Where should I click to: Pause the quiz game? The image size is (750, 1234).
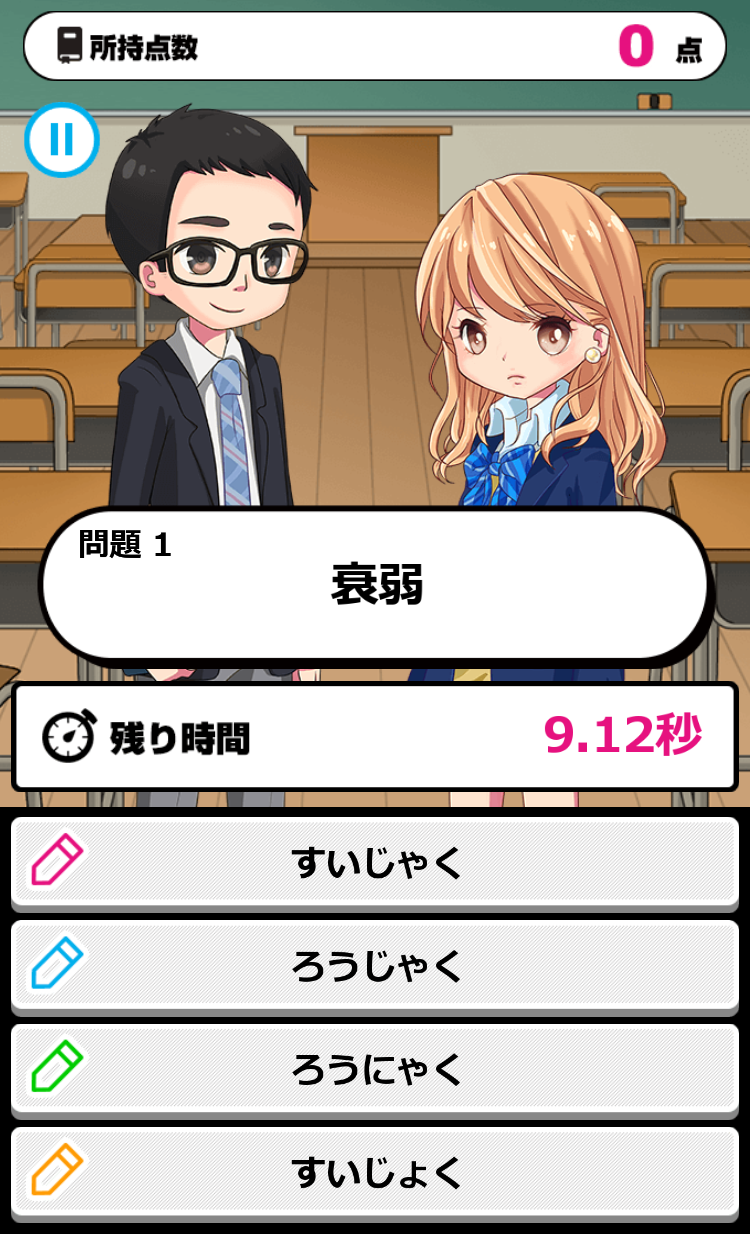[62, 140]
